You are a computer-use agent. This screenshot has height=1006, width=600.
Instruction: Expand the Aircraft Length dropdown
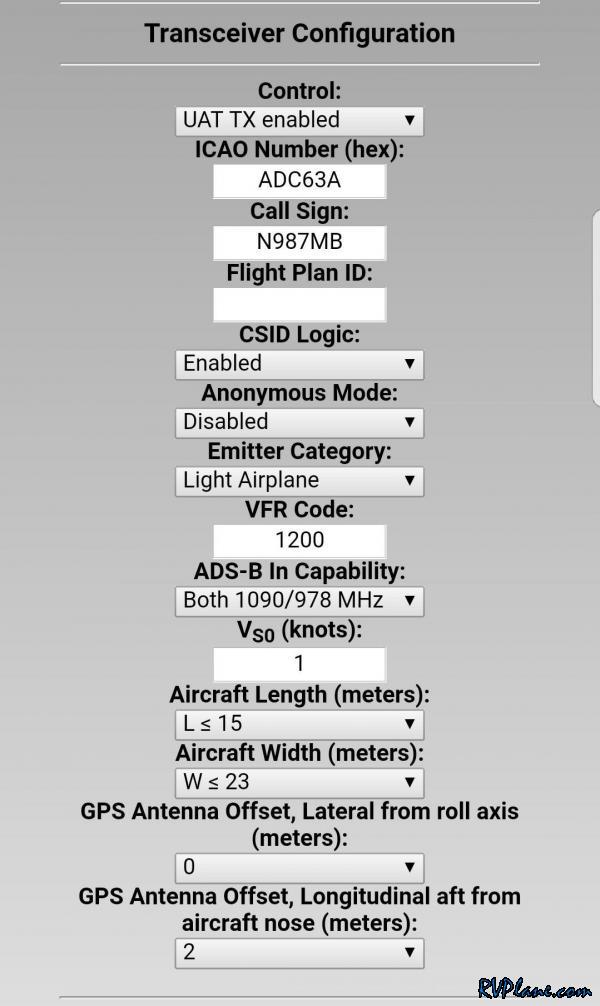tap(300, 724)
